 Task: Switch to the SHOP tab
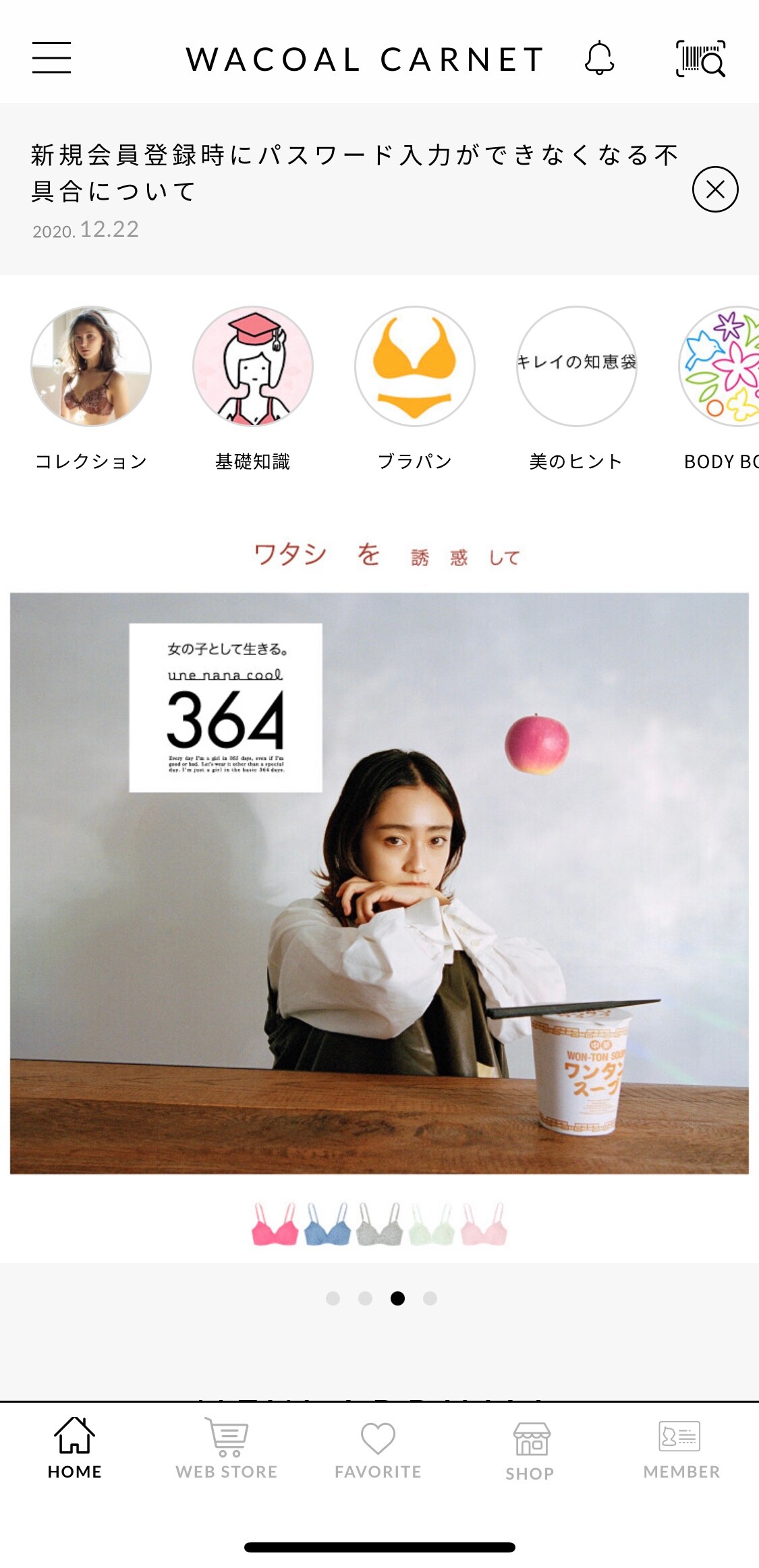(x=530, y=1448)
